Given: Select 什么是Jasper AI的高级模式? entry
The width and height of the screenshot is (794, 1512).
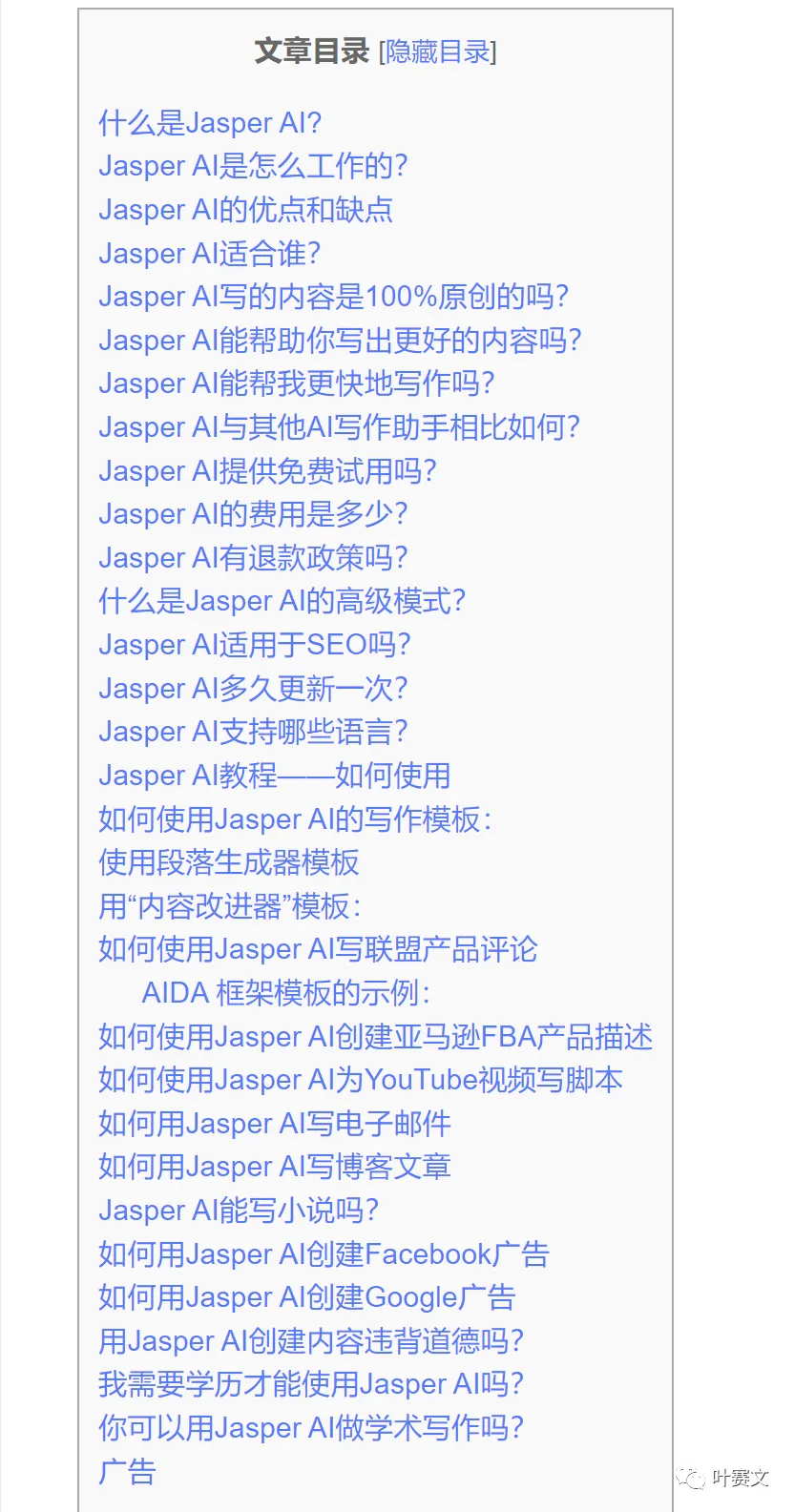Looking at the screenshot, I should pyautogui.click(x=282, y=601).
